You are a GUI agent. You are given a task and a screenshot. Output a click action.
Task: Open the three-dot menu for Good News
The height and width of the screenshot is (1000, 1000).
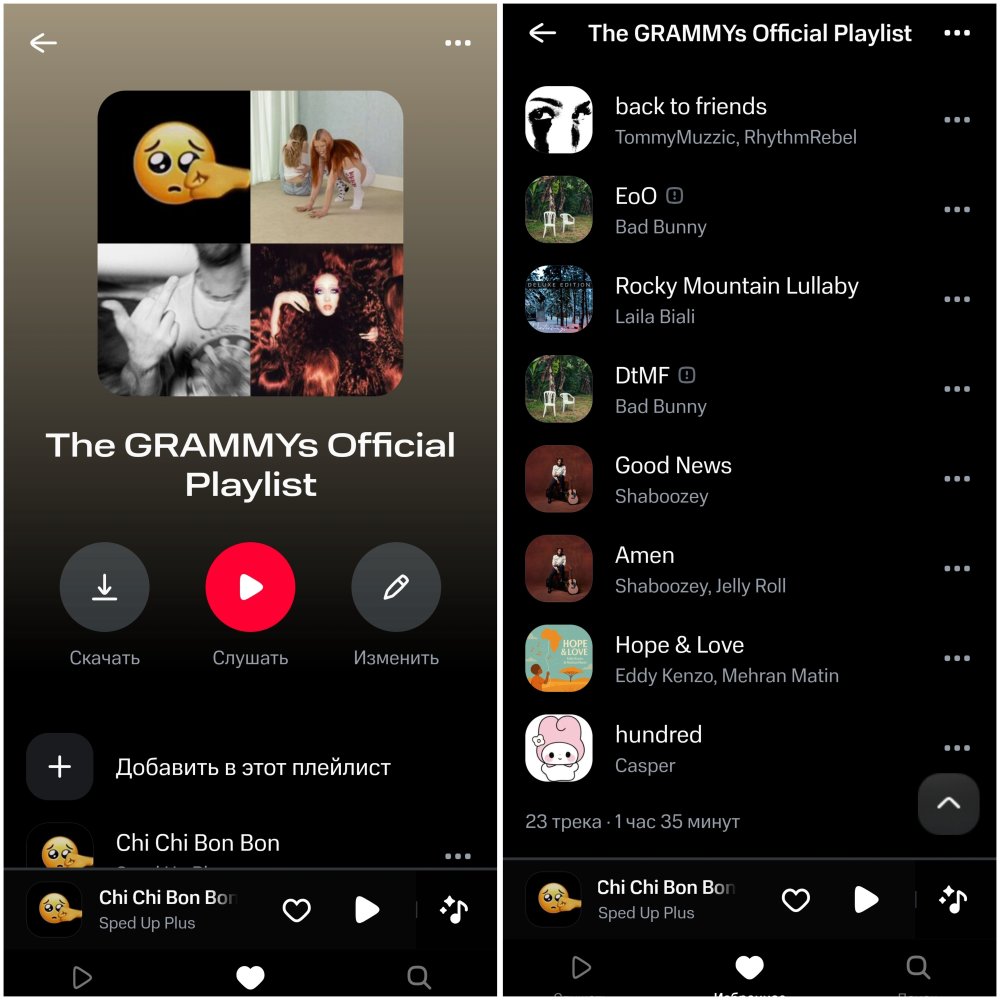click(x=957, y=479)
